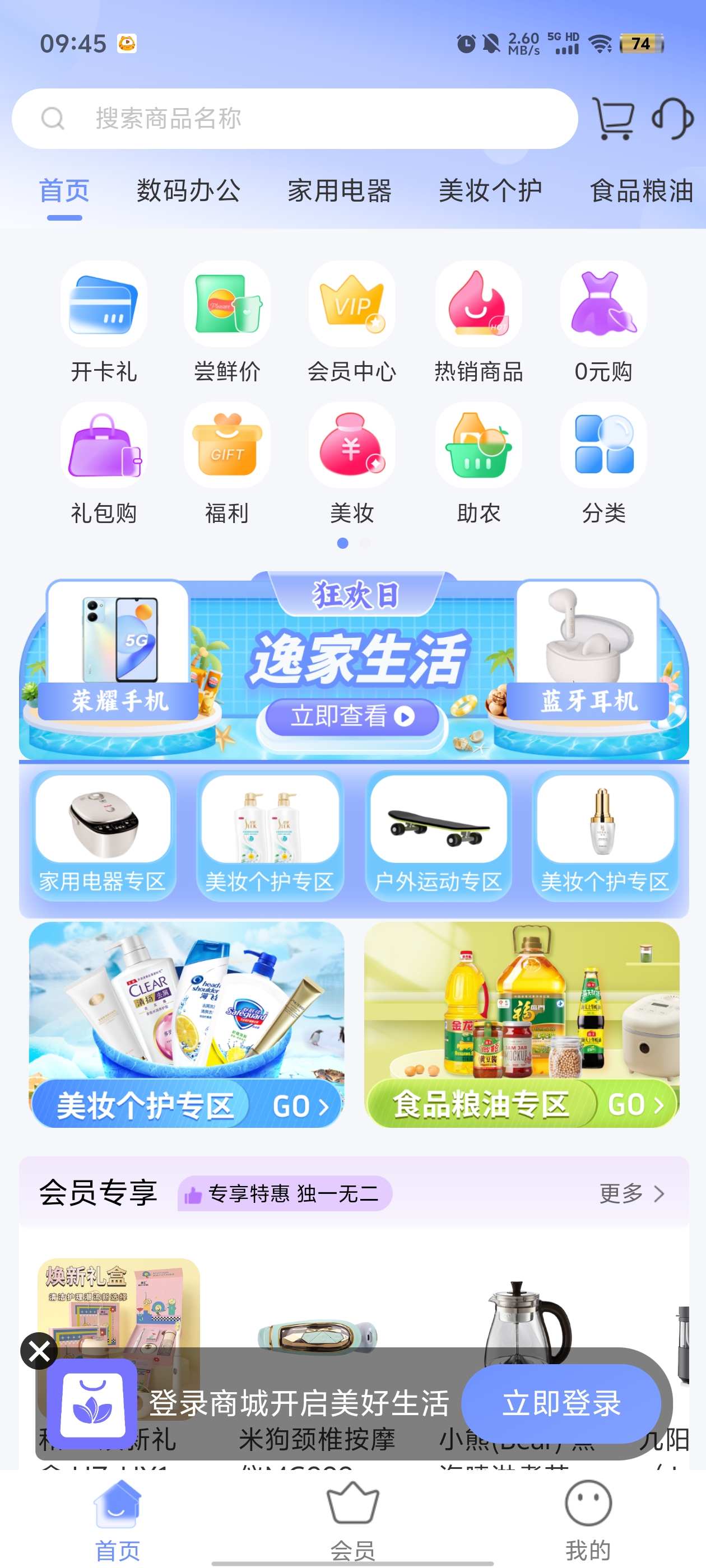Open the 美妆个护 top tab
Screen dimensions: 706x1568
coord(490,191)
